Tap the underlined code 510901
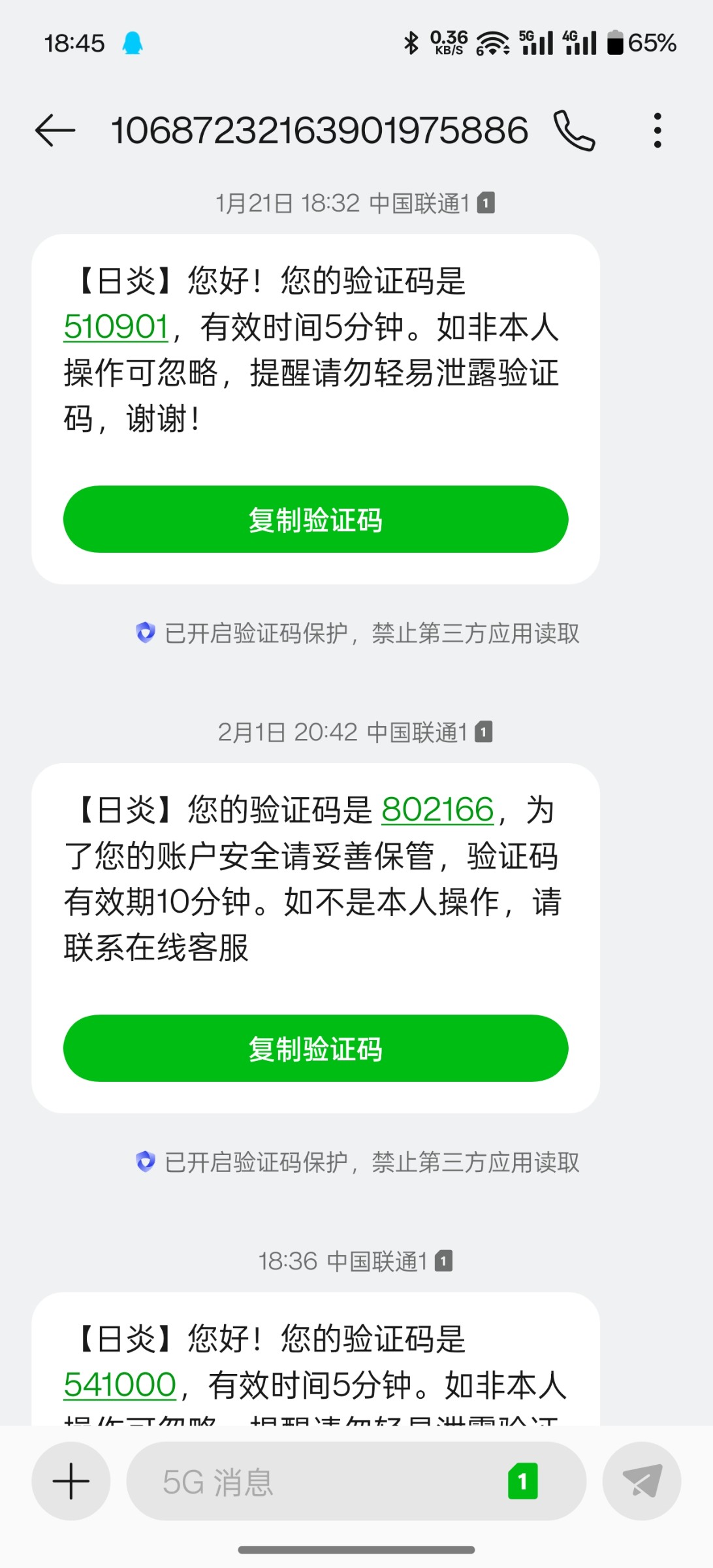Viewport: 713px width, 1568px height. tap(117, 327)
